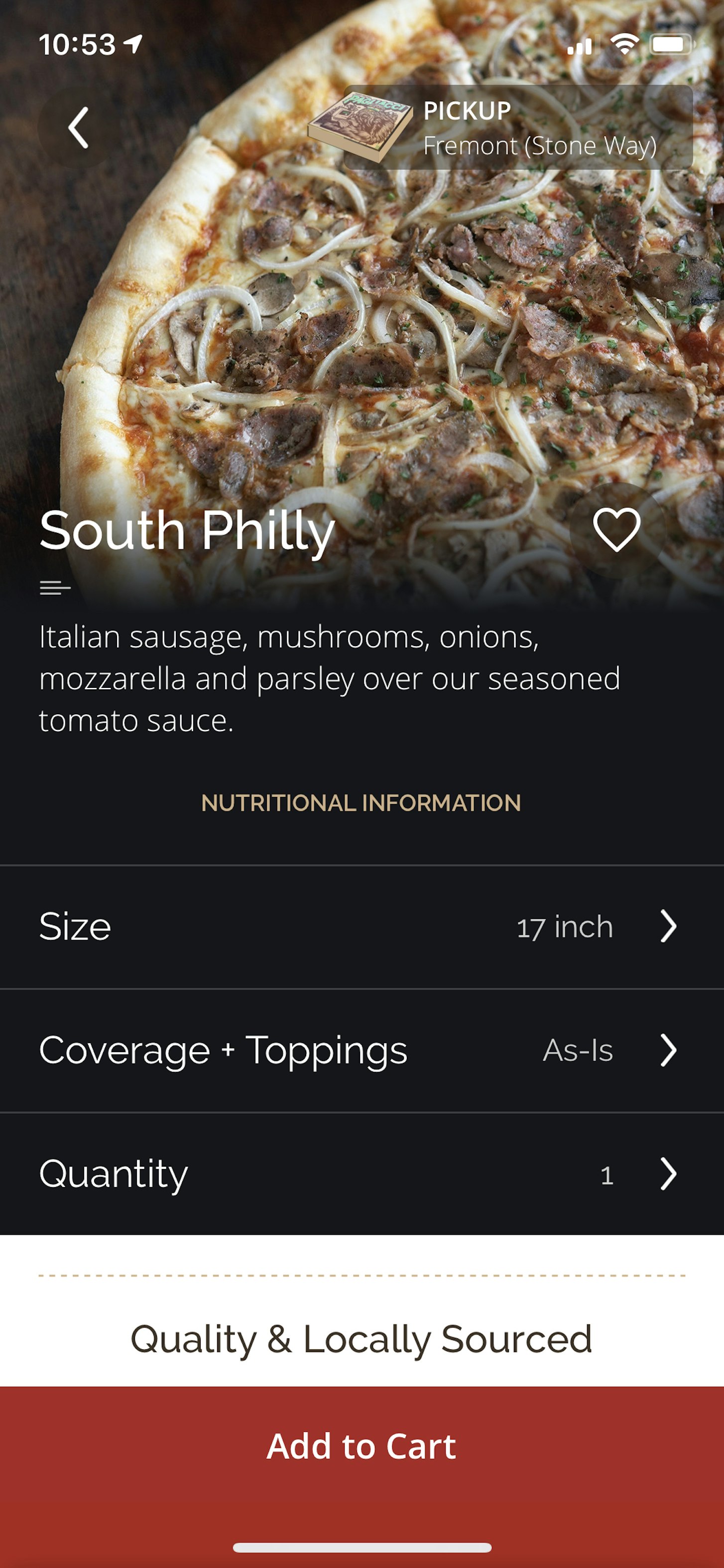Change the Quantity

click(x=362, y=1174)
